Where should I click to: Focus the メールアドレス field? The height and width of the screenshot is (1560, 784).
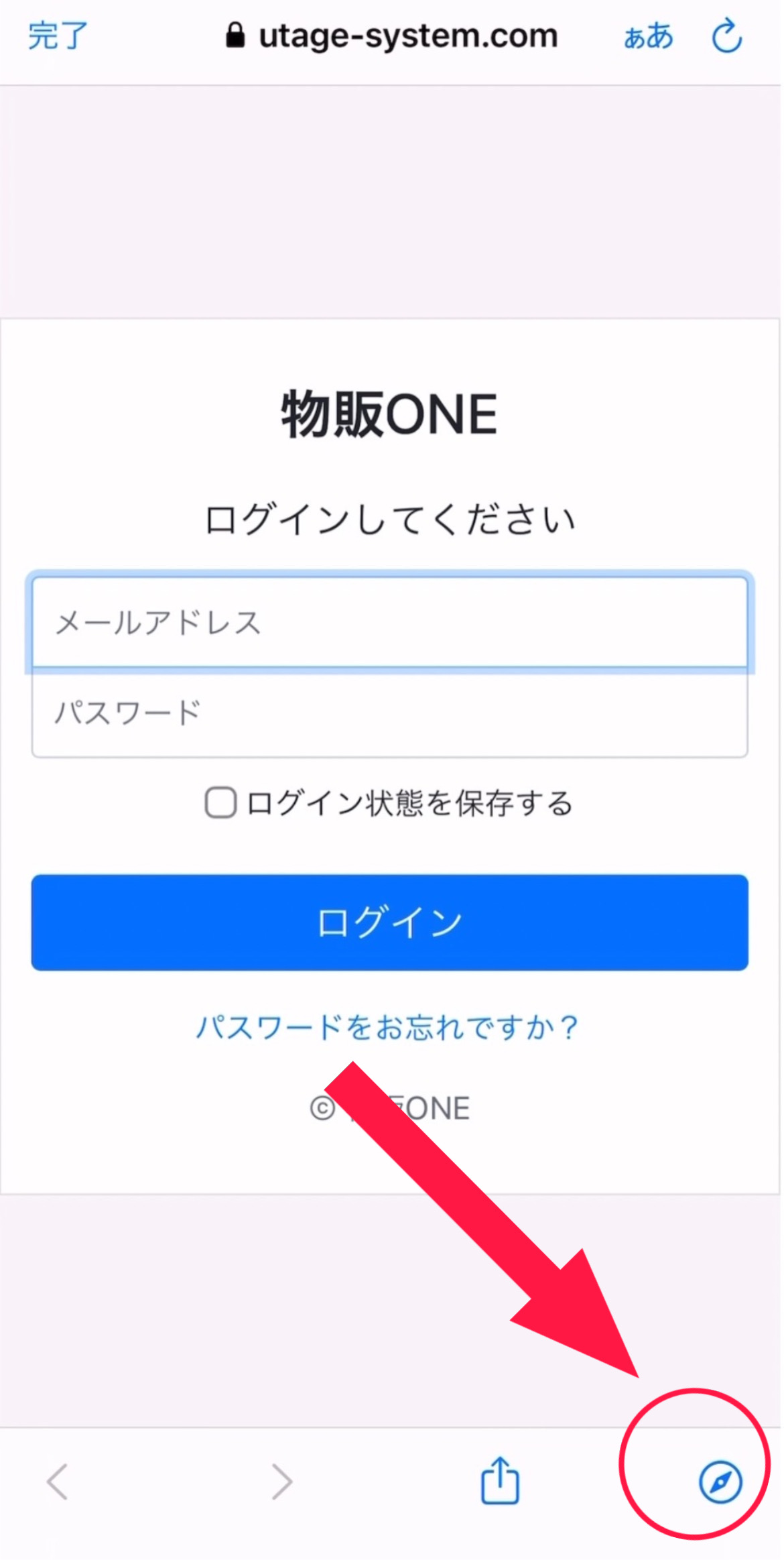point(390,623)
